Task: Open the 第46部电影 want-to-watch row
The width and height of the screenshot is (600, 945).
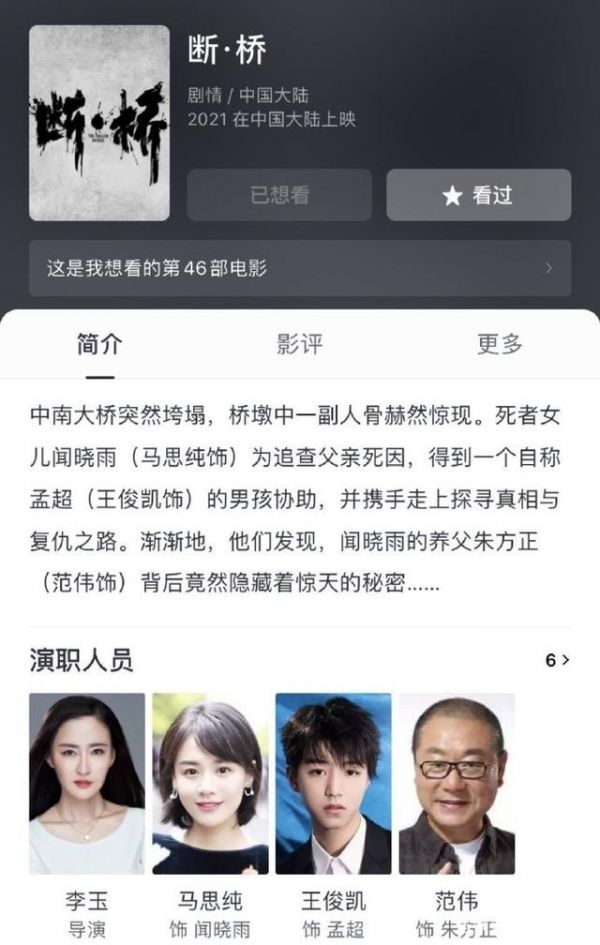Action: coord(300,268)
